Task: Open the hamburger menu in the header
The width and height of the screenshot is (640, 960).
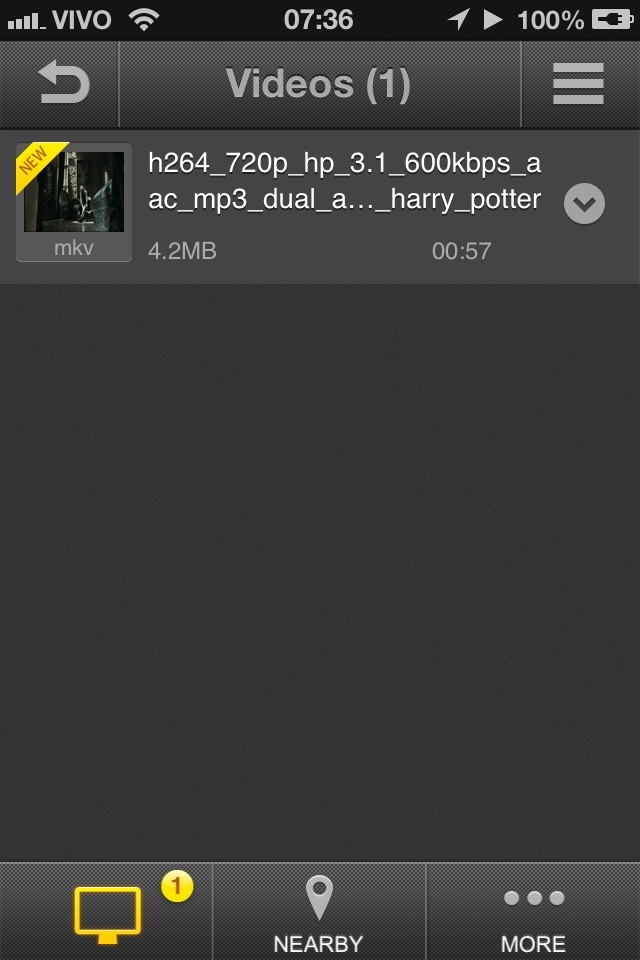Action: coord(578,84)
